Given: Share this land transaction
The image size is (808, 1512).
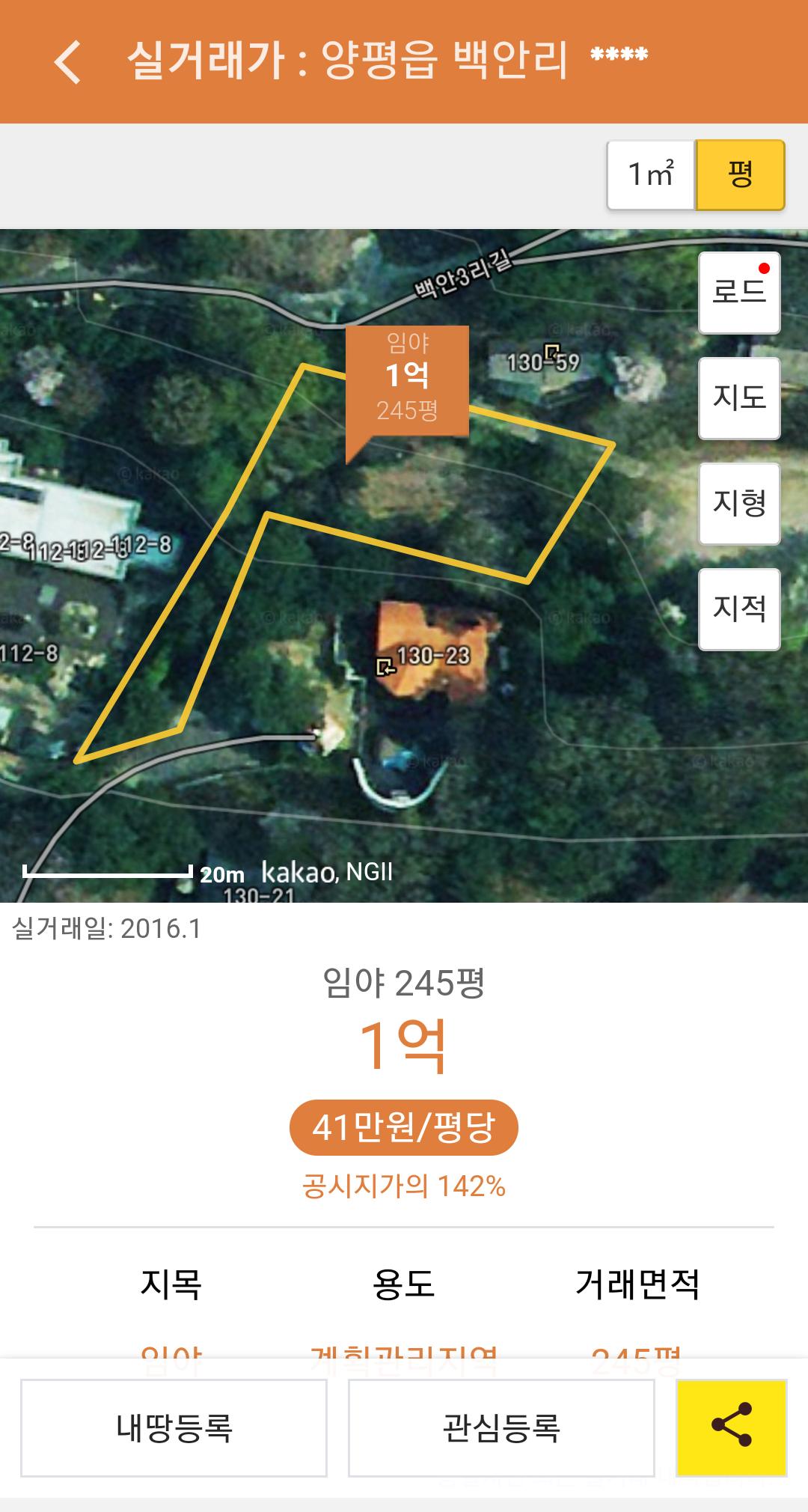Looking at the screenshot, I should [732, 1428].
